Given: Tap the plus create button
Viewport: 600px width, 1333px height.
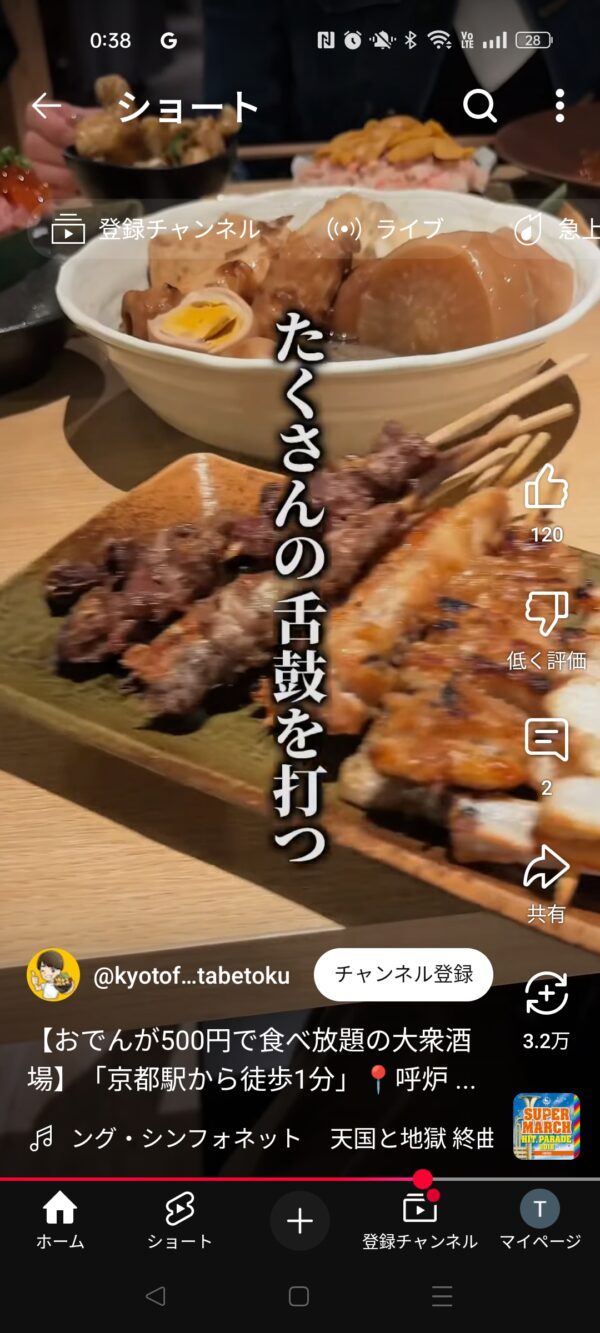Looking at the screenshot, I should pos(300,1220).
